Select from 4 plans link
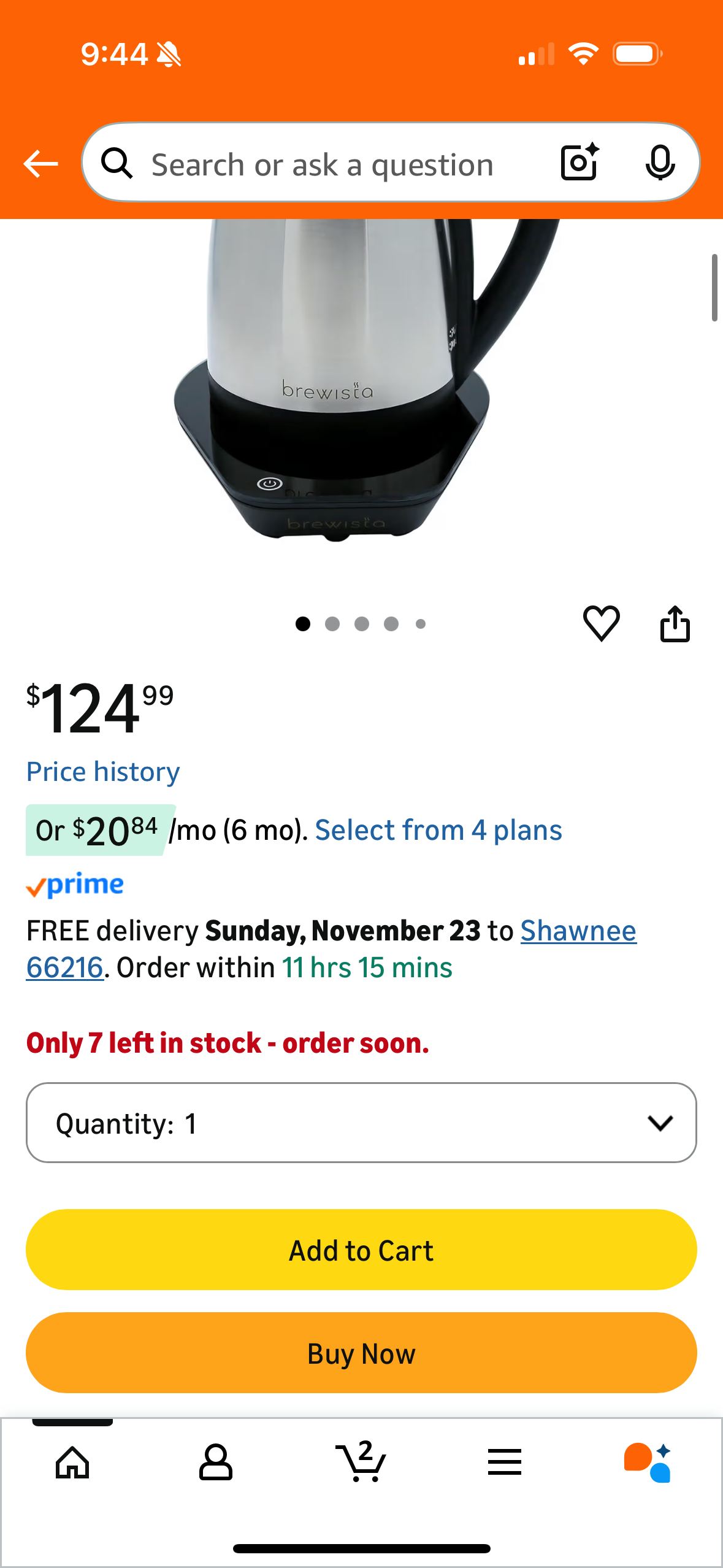This screenshot has height=1568, width=723. click(x=438, y=830)
